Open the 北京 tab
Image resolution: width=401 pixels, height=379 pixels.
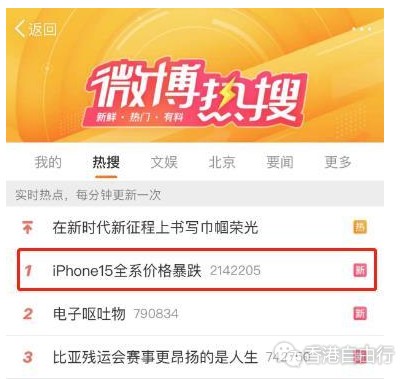coord(222,162)
